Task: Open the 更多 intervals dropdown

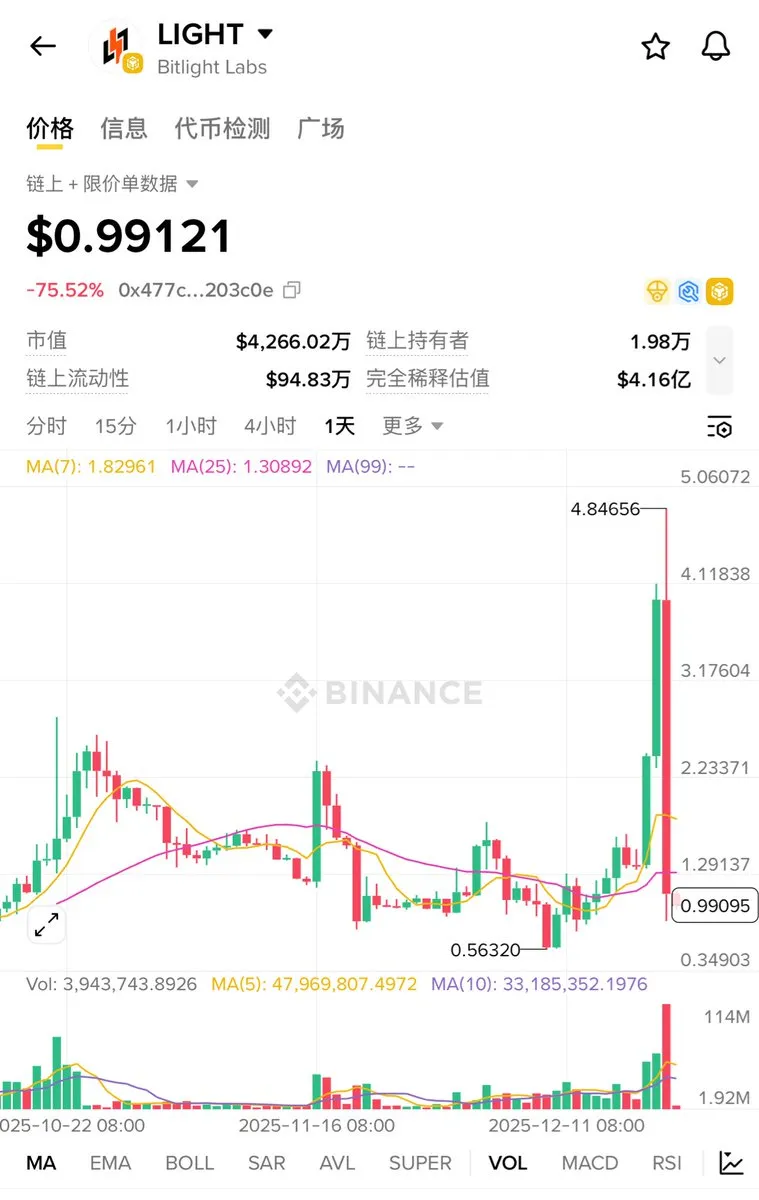Action: point(412,426)
